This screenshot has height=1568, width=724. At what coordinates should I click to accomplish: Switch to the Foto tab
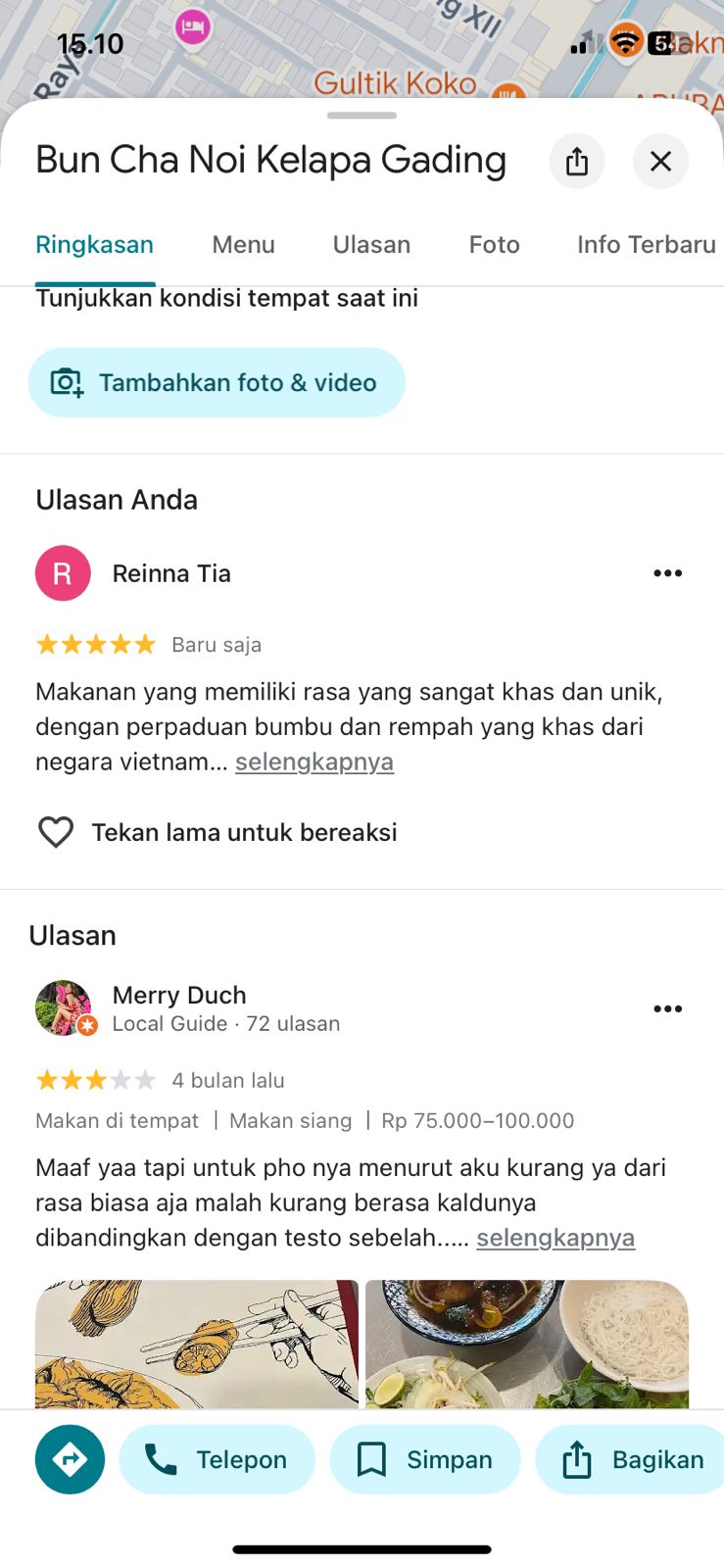tap(494, 245)
